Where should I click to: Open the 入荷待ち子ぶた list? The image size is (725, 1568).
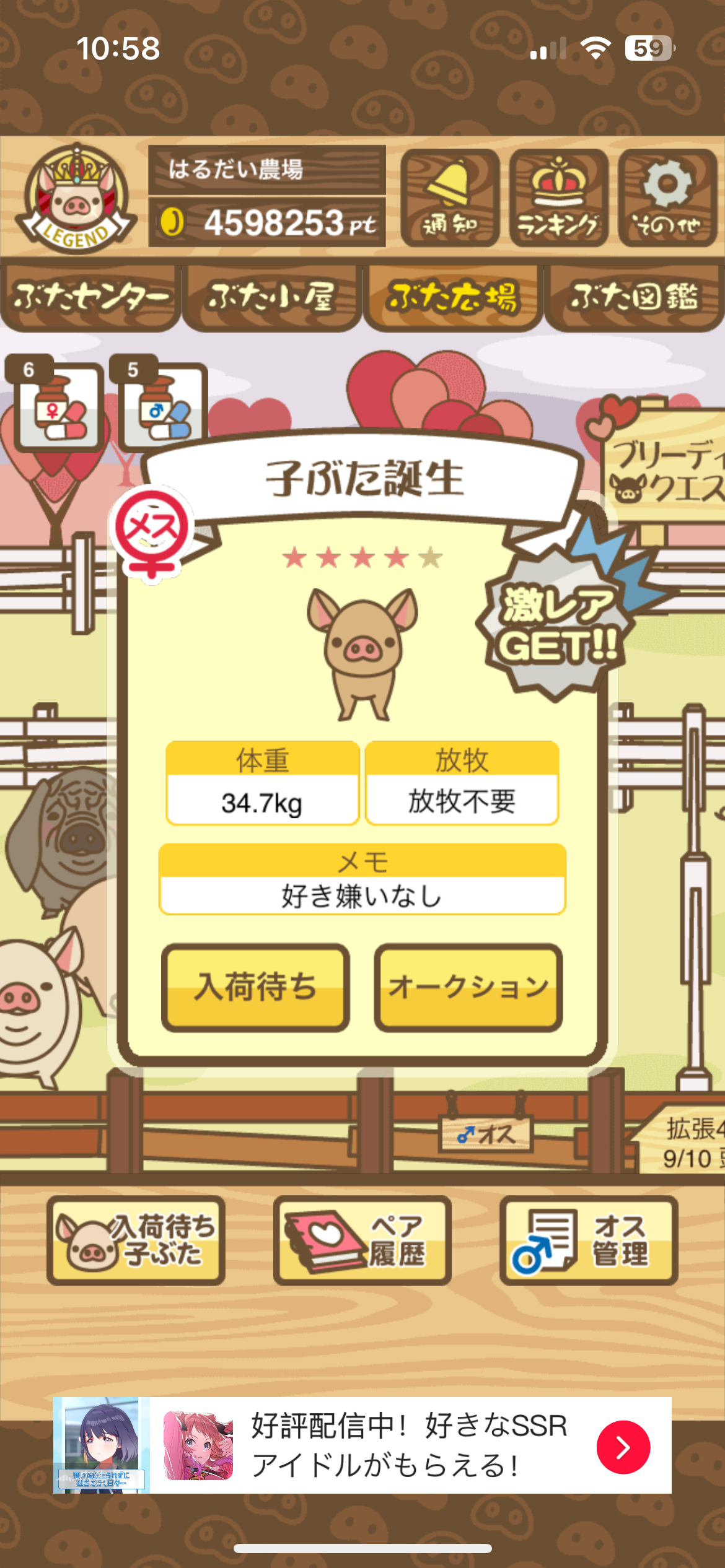pyautogui.click(x=136, y=1240)
